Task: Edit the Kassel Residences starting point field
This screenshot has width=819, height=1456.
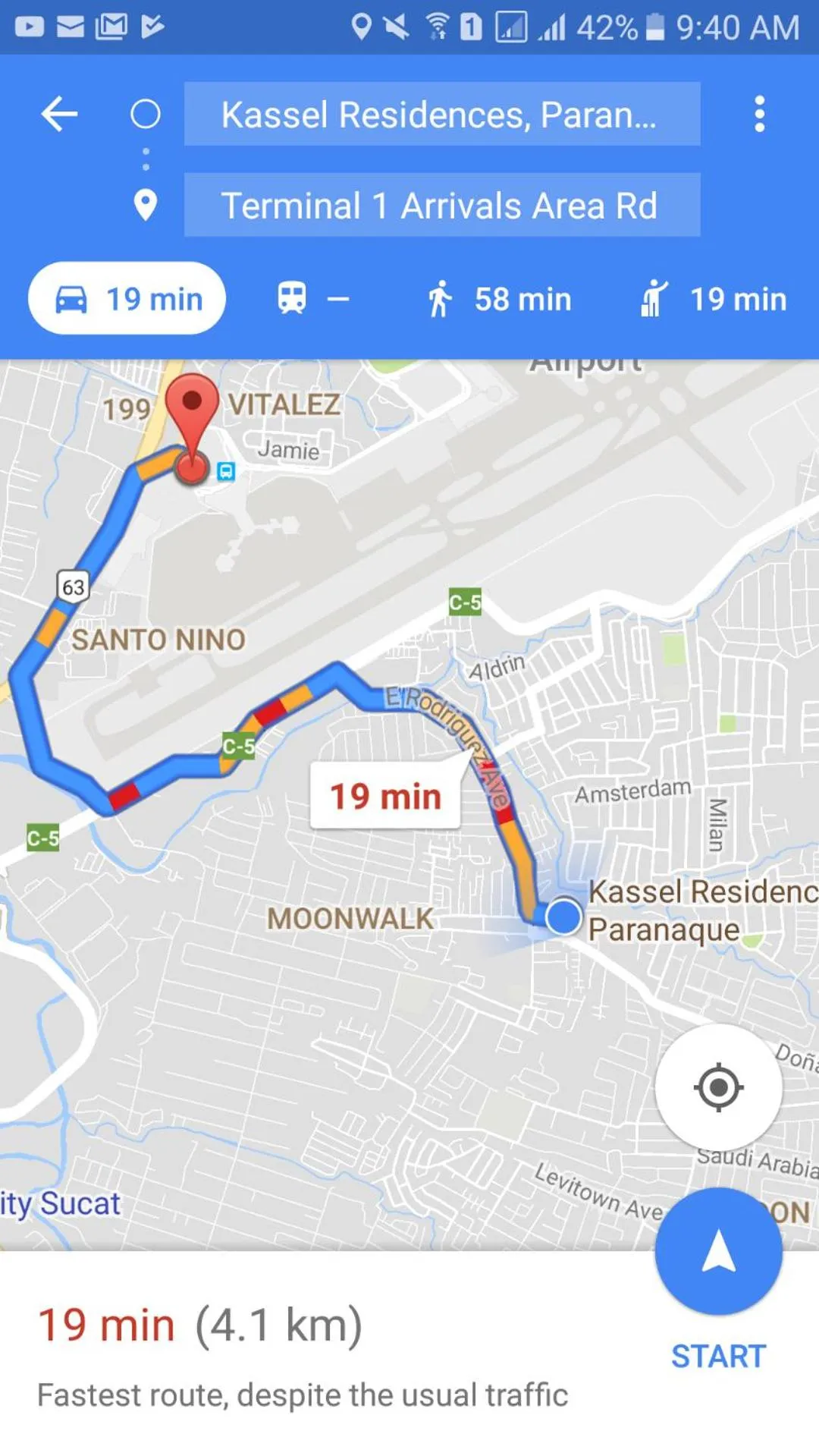Action: pyautogui.click(x=441, y=115)
